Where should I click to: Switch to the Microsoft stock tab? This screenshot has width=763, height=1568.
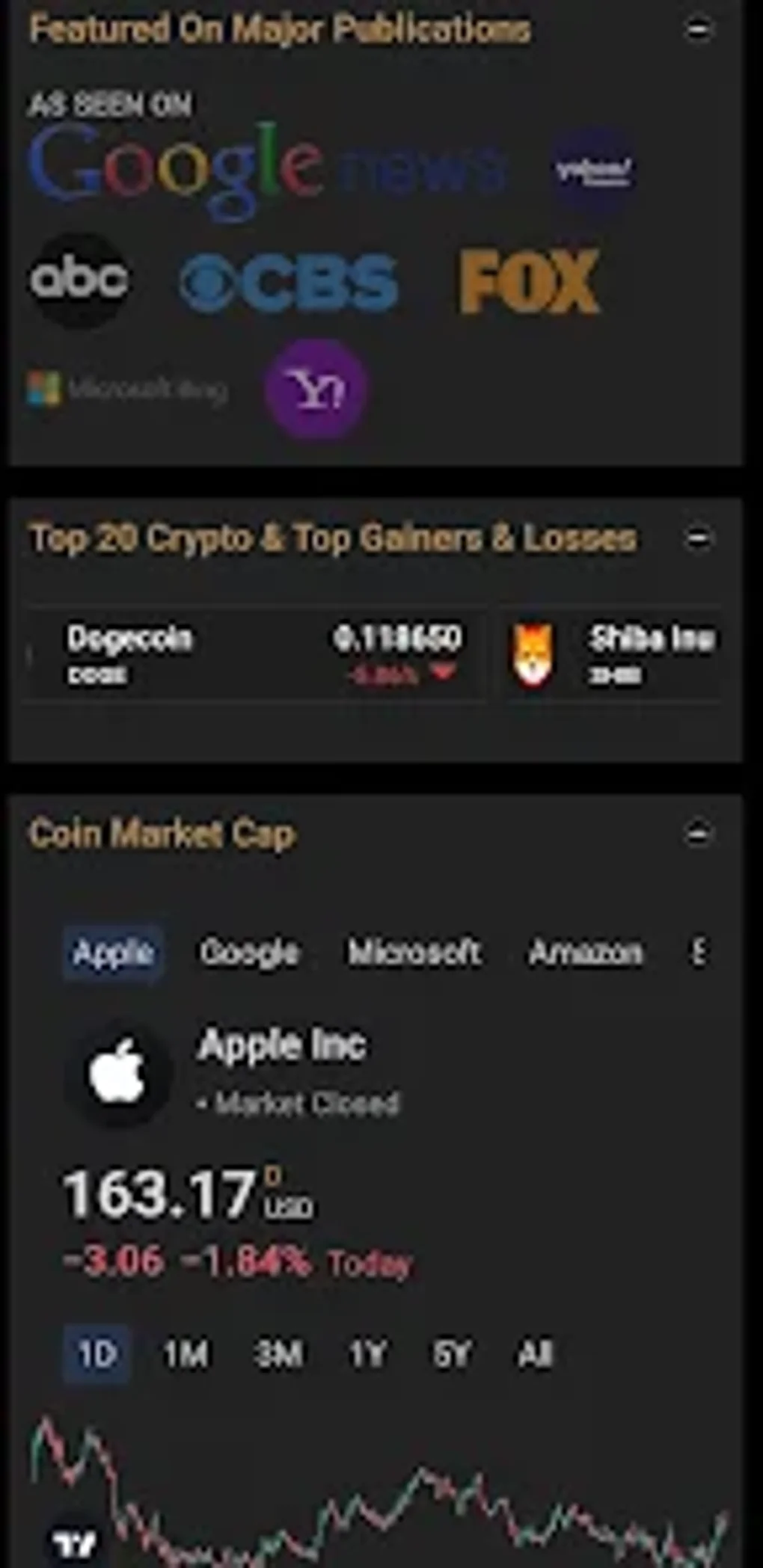click(x=414, y=953)
